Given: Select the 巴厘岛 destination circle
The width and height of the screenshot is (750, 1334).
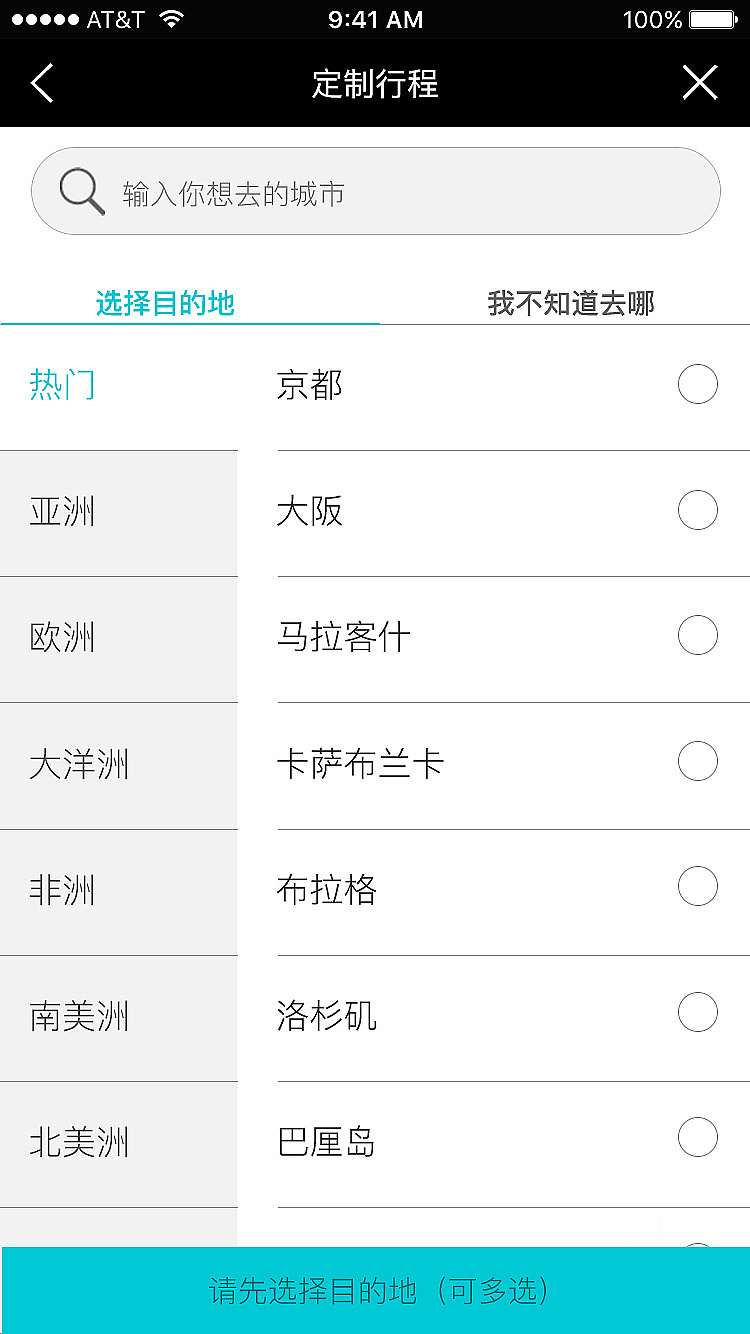Looking at the screenshot, I should 698,1137.
